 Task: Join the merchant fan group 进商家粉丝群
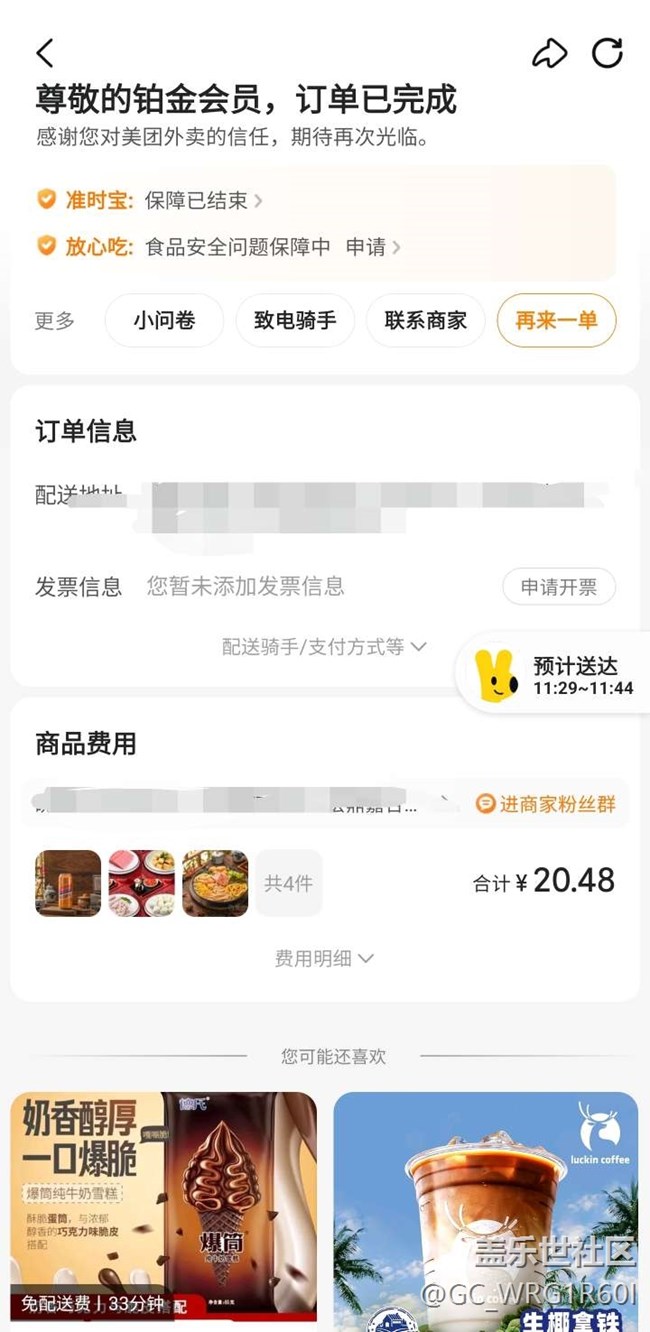click(546, 804)
